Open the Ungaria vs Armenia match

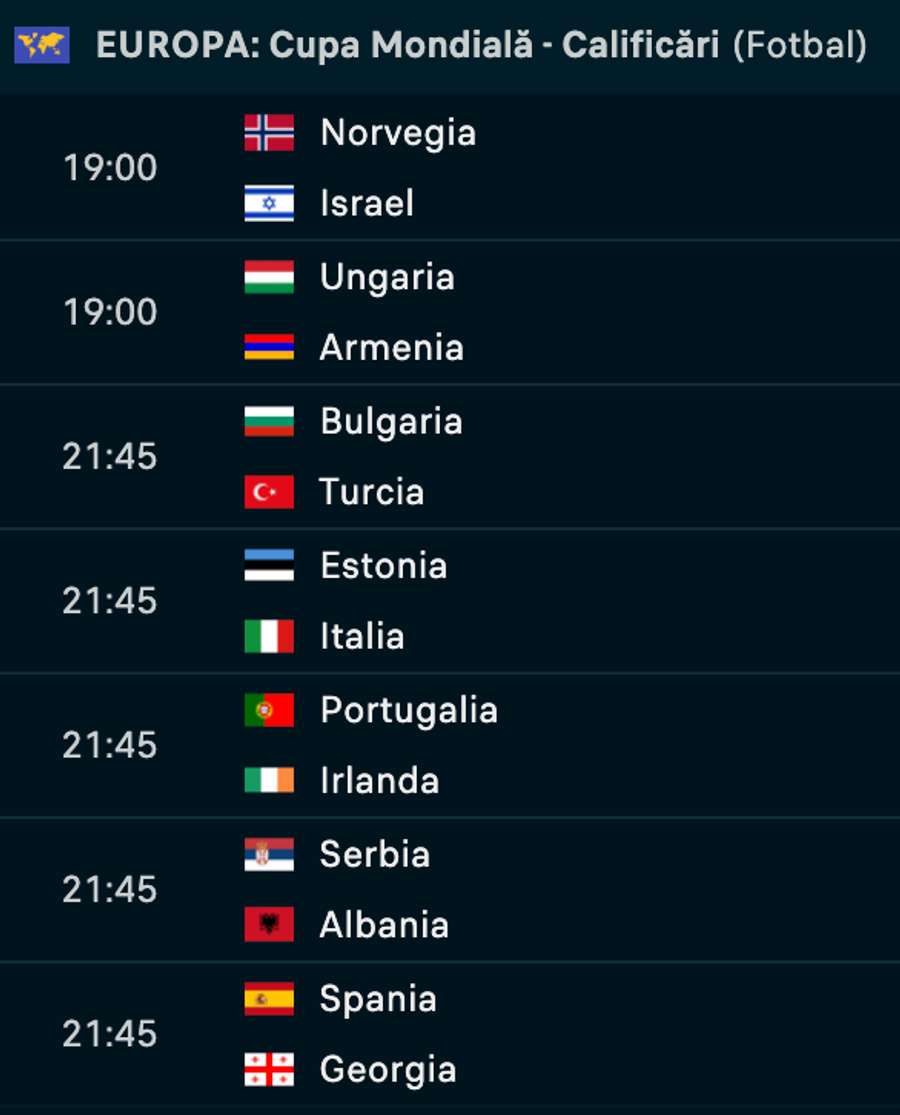(450, 312)
